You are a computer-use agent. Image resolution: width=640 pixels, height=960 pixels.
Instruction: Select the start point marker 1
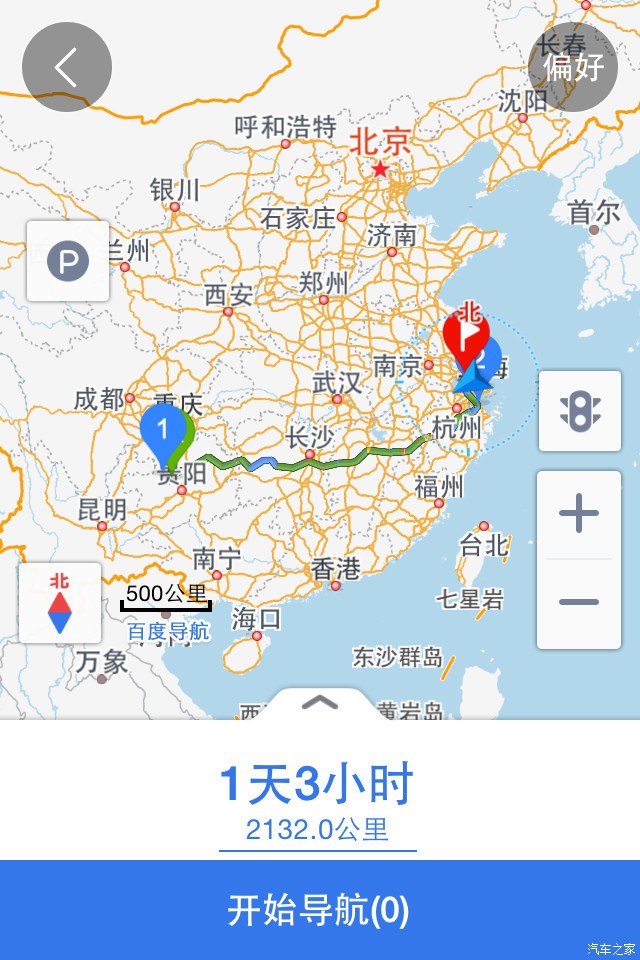(163, 432)
